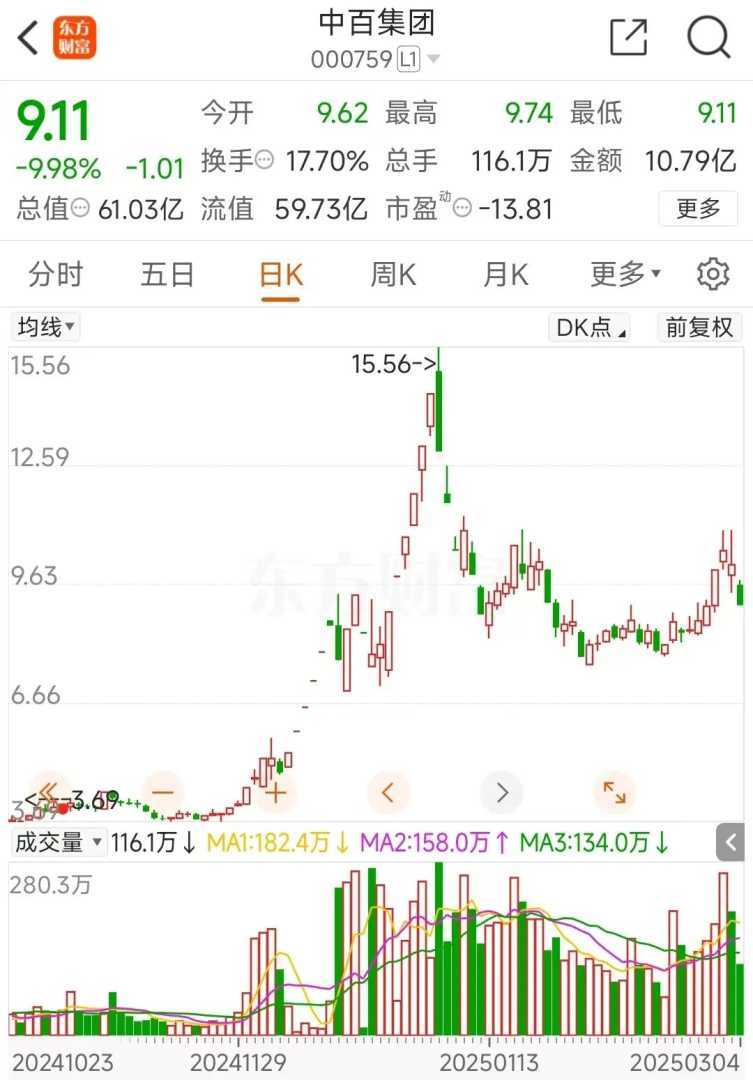Switch to the 月K chart tab
Image resolution: width=753 pixels, height=1080 pixels.
click(506, 274)
